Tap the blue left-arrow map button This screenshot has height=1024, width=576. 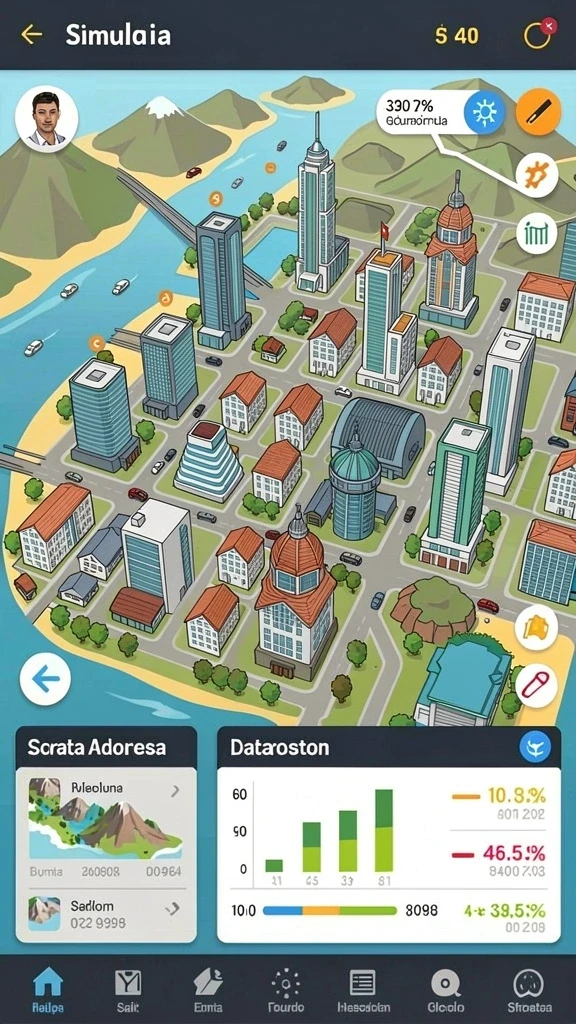pos(45,680)
